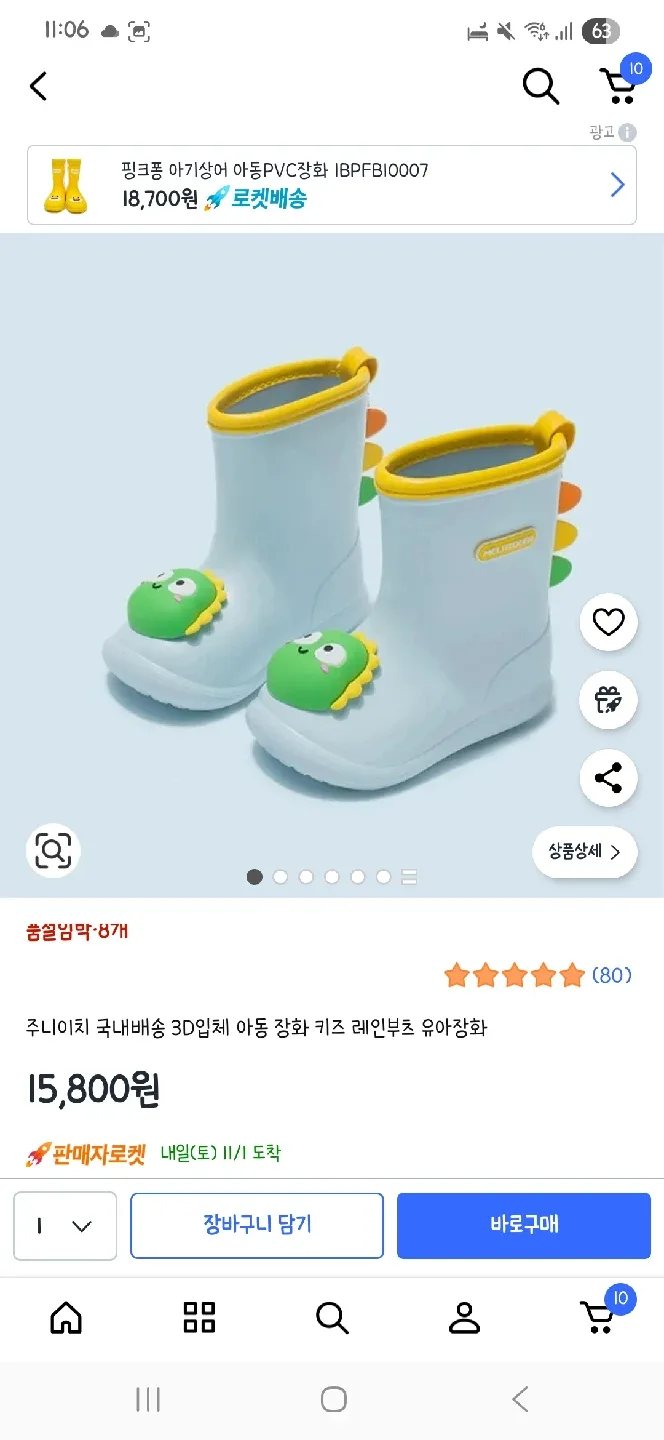This screenshot has height=1440, width=664.
Task: Open the cart tab in the bottom bar
Action: pyautogui.click(x=599, y=1318)
